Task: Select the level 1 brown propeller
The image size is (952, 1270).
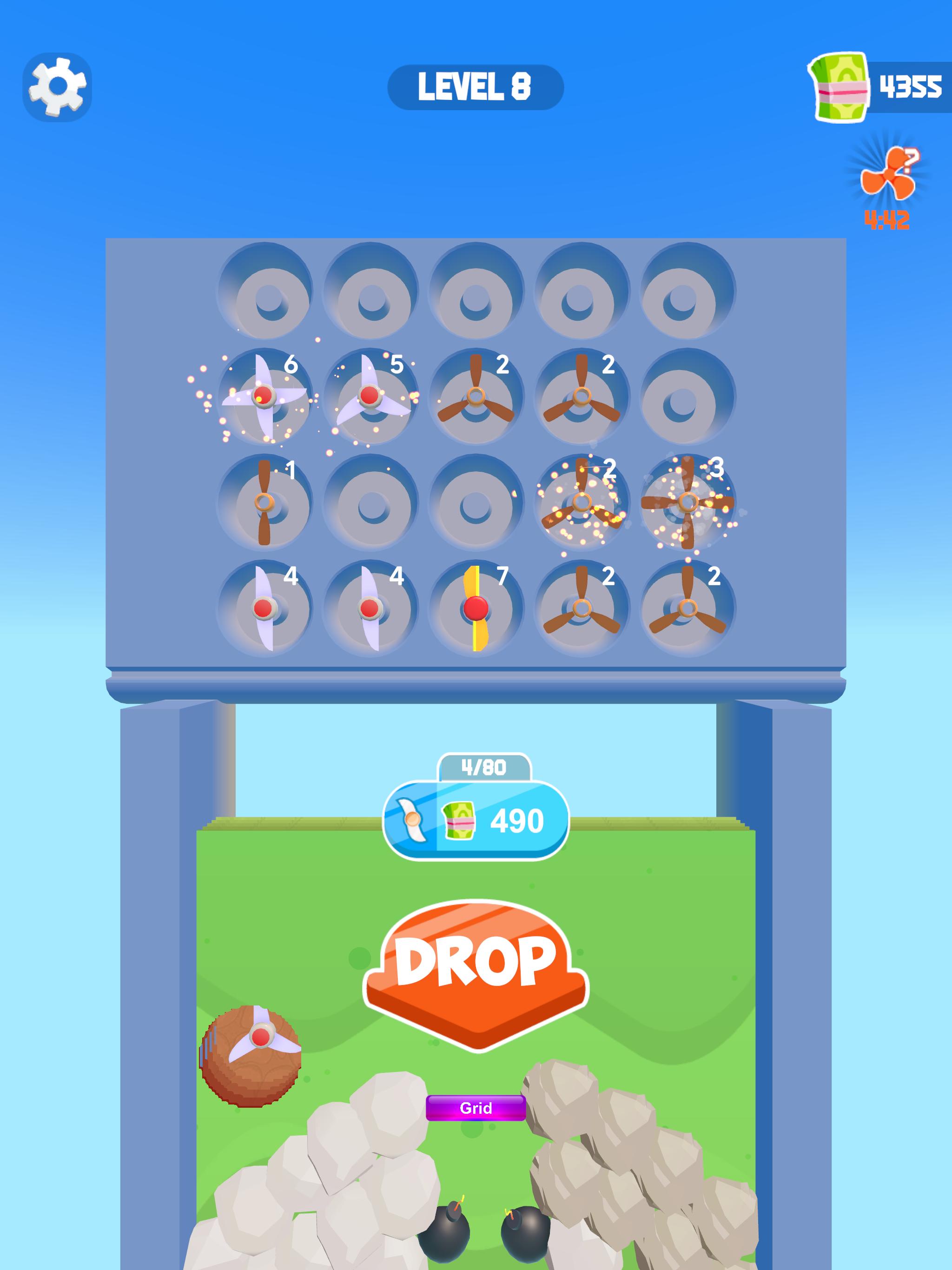Action: [264, 502]
